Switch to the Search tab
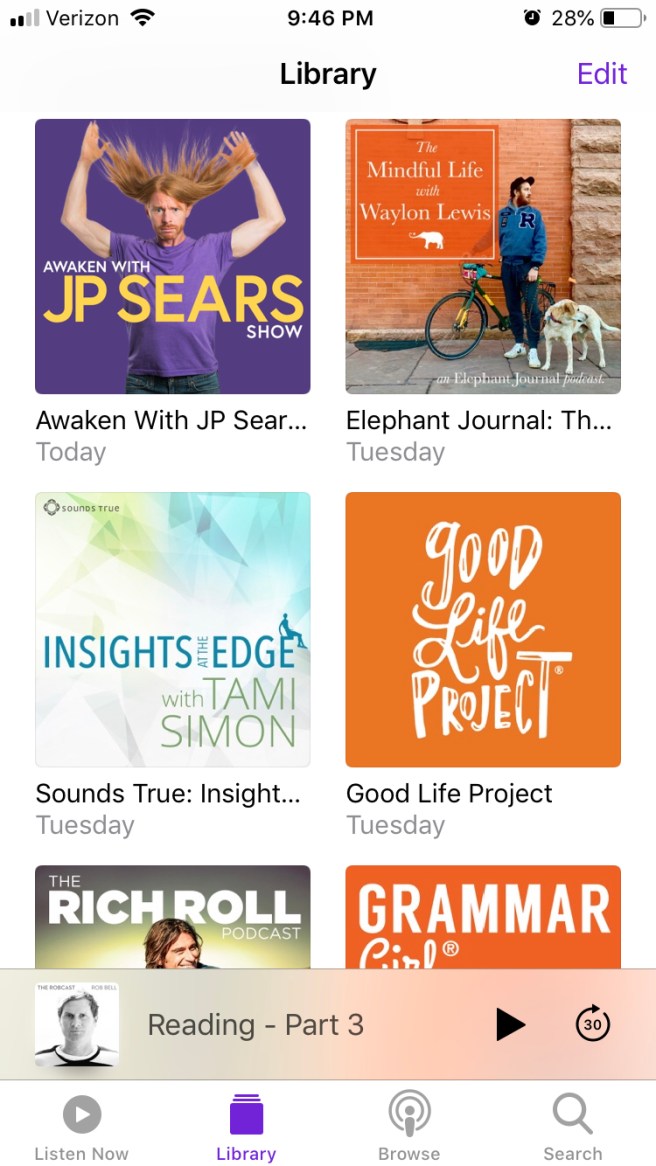The width and height of the screenshot is (656, 1166). tap(573, 1126)
